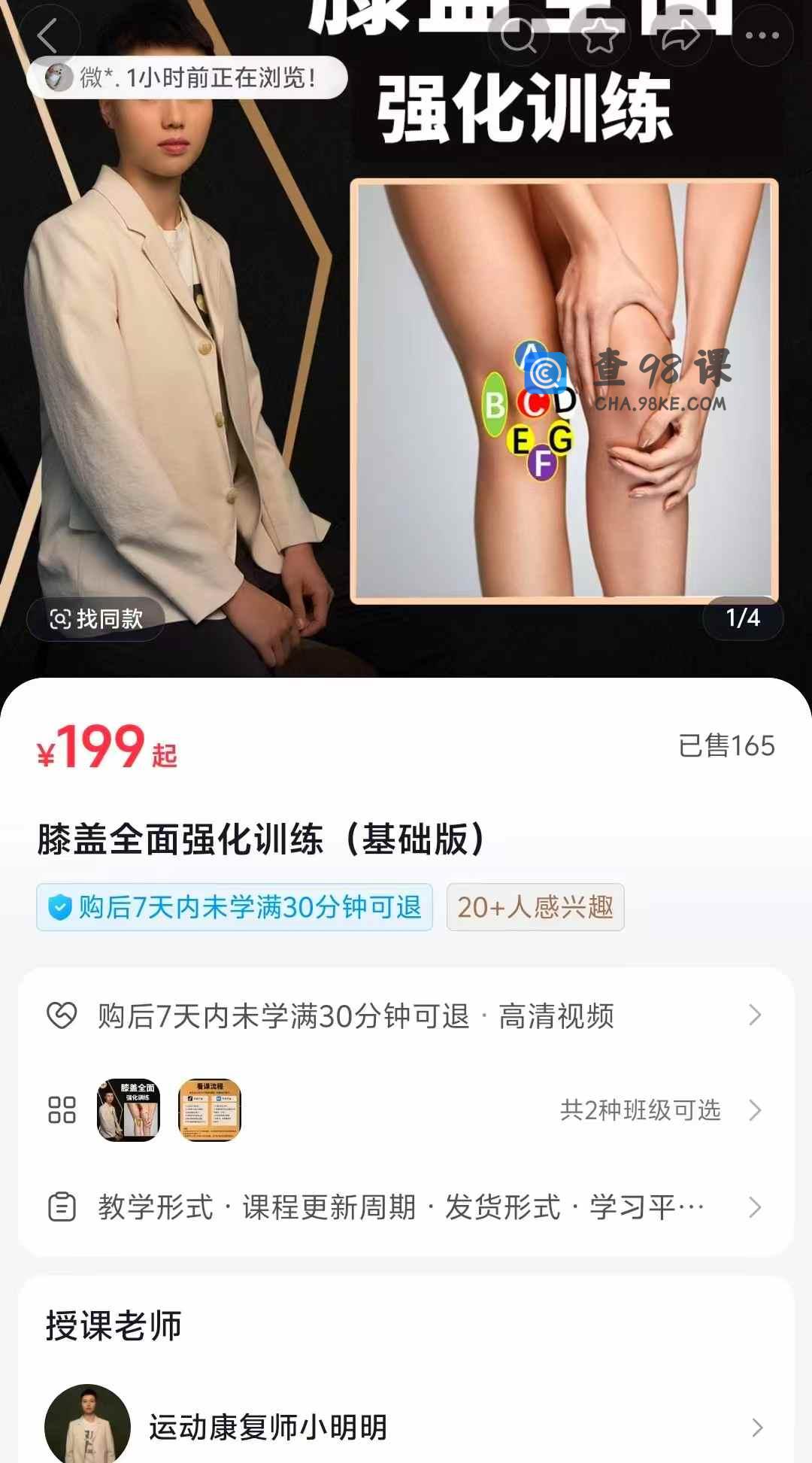Viewport: 812px width, 1463px height.
Task: Favorite this course with the star icon
Action: click(x=599, y=35)
